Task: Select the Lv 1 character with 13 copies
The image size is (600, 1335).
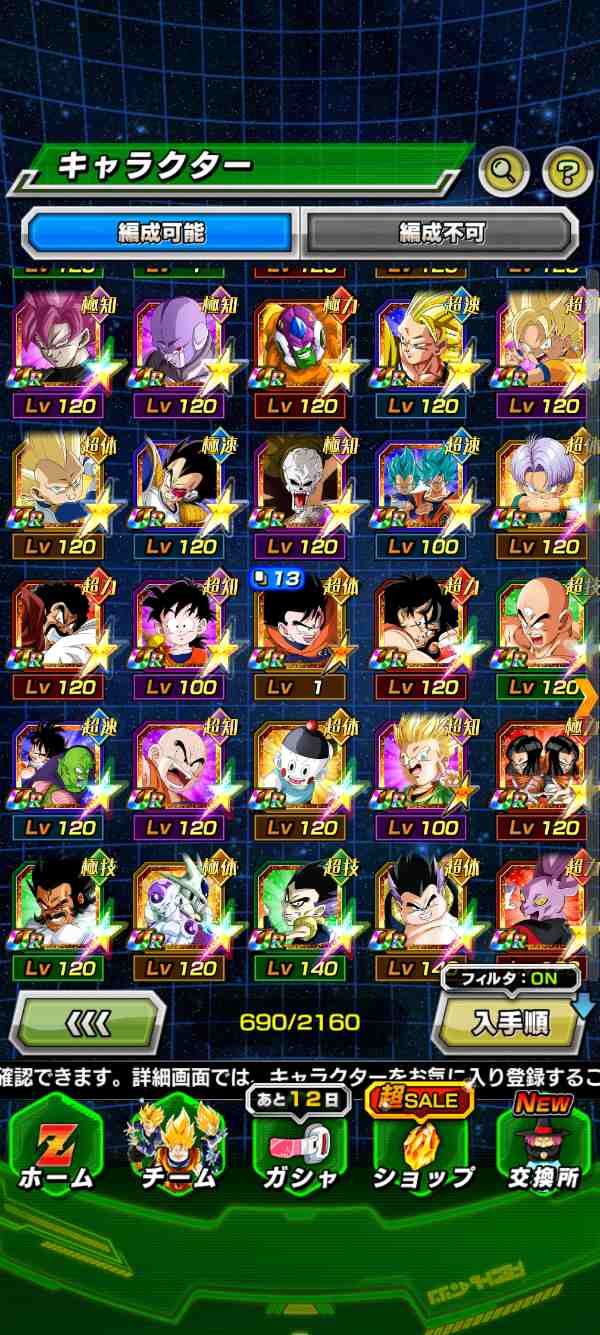Action: (x=300, y=635)
